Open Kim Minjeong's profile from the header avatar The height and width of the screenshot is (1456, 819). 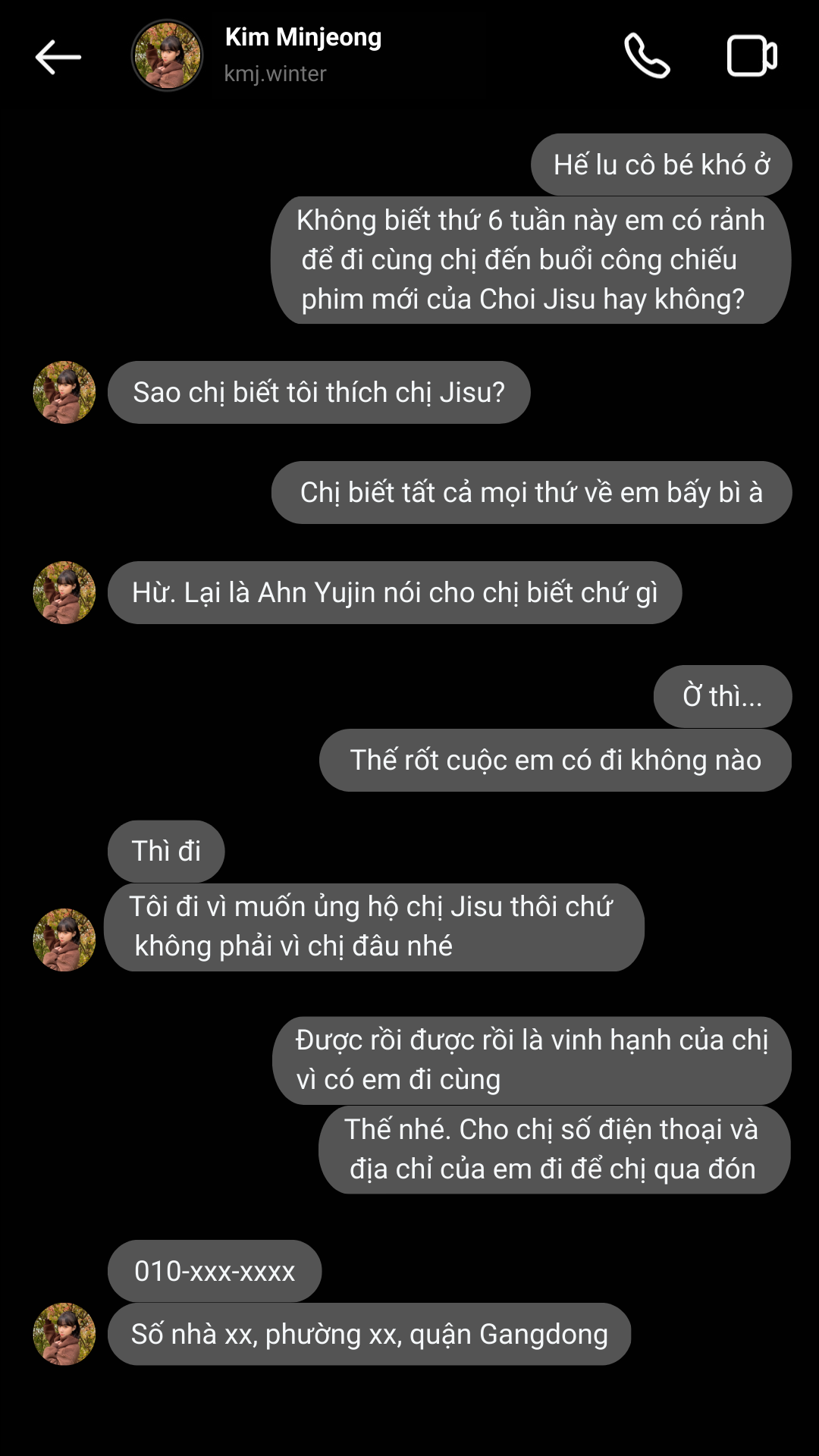(x=167, y=55)
